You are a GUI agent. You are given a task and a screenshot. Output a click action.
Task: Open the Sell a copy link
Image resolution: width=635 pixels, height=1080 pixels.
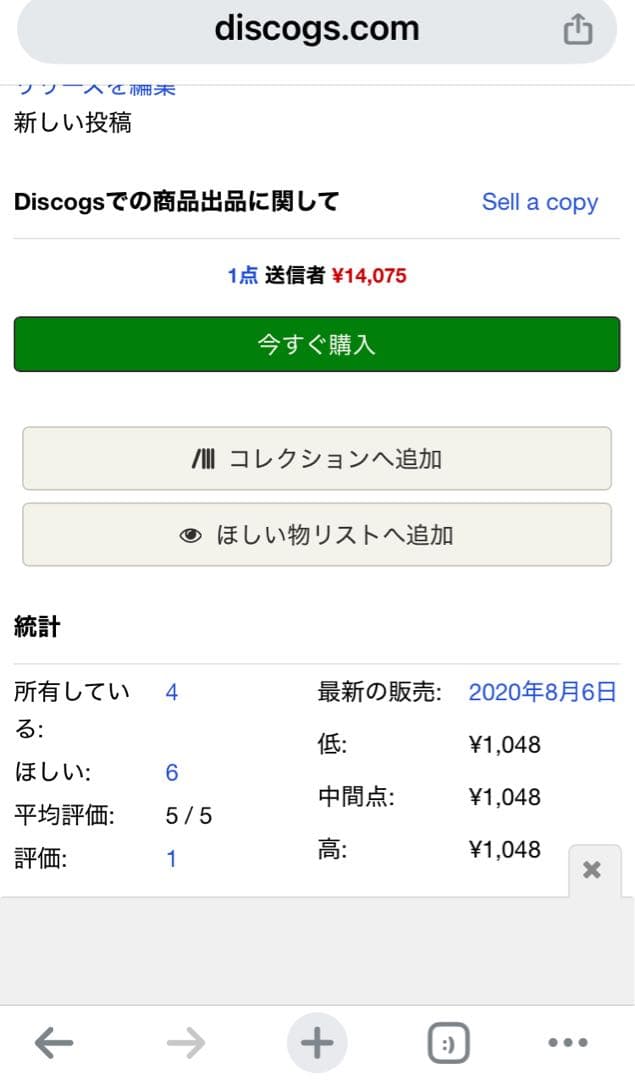(x=539, y=202)
